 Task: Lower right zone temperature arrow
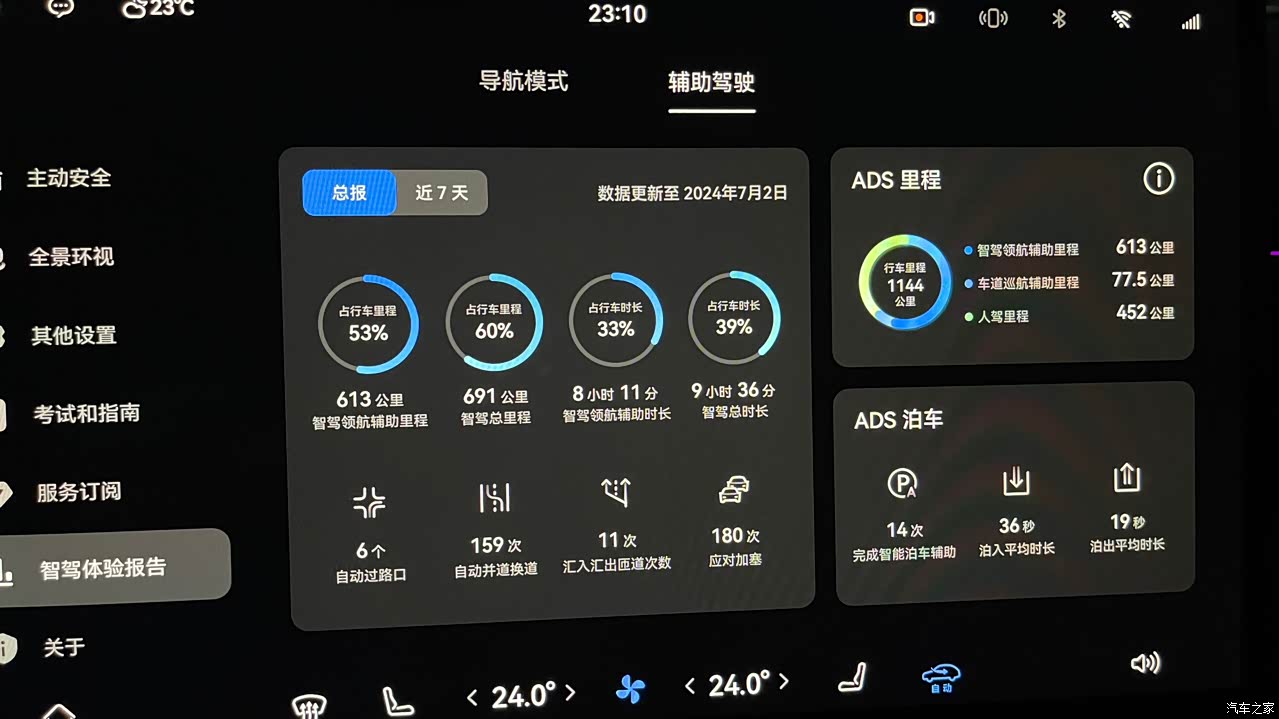(690, 685)
